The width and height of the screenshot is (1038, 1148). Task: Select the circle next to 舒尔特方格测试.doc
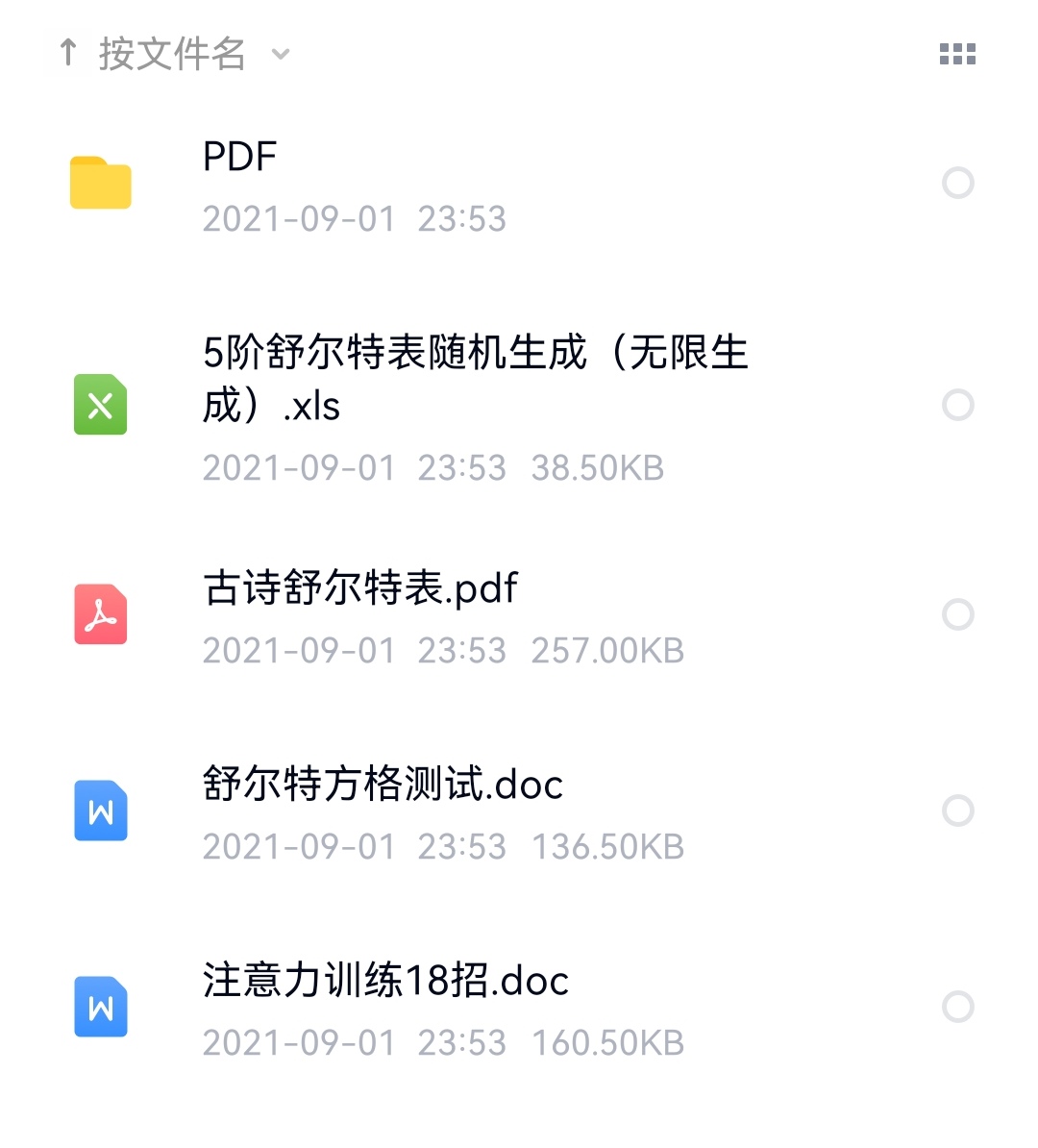pyautogui.click(x=958, y=811)
